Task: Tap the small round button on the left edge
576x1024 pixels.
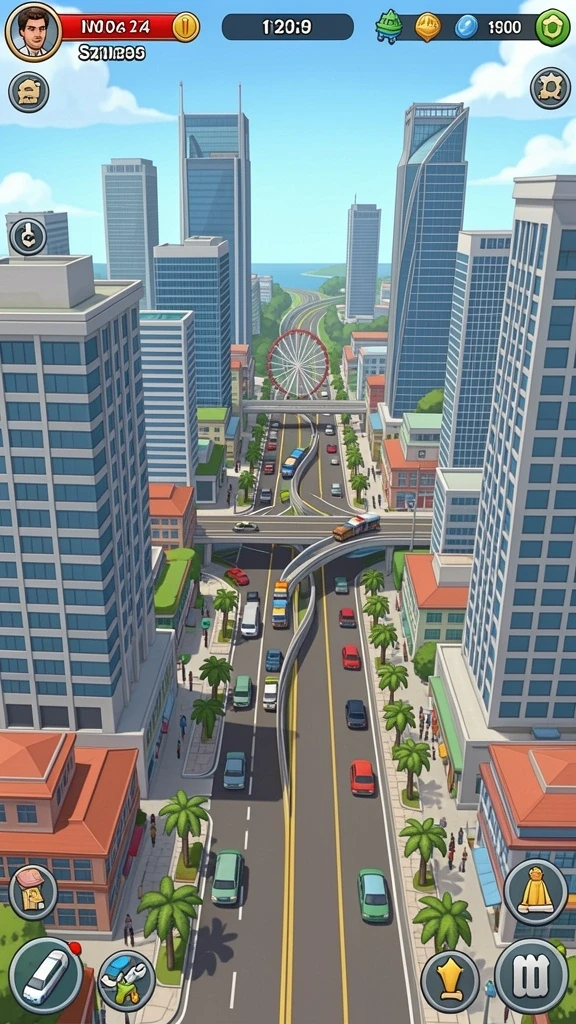Action: click(28, 236)
